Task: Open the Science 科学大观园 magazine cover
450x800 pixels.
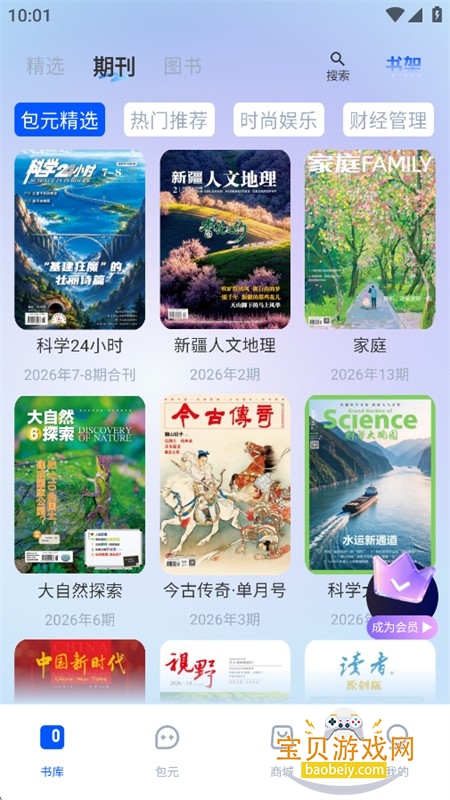Action: click(x=370, y=485)
